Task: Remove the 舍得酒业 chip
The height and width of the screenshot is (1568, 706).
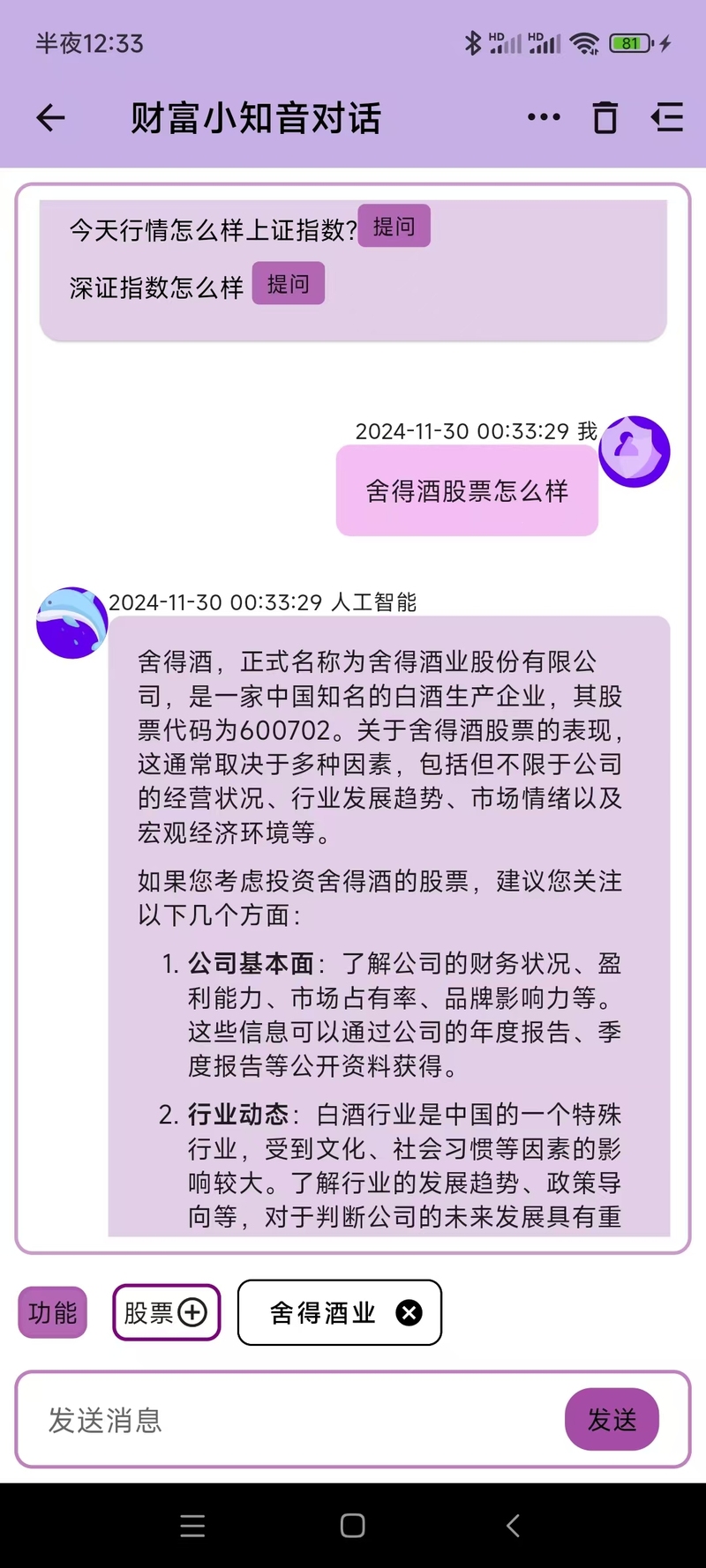Action: click(x=409, y=1312)
